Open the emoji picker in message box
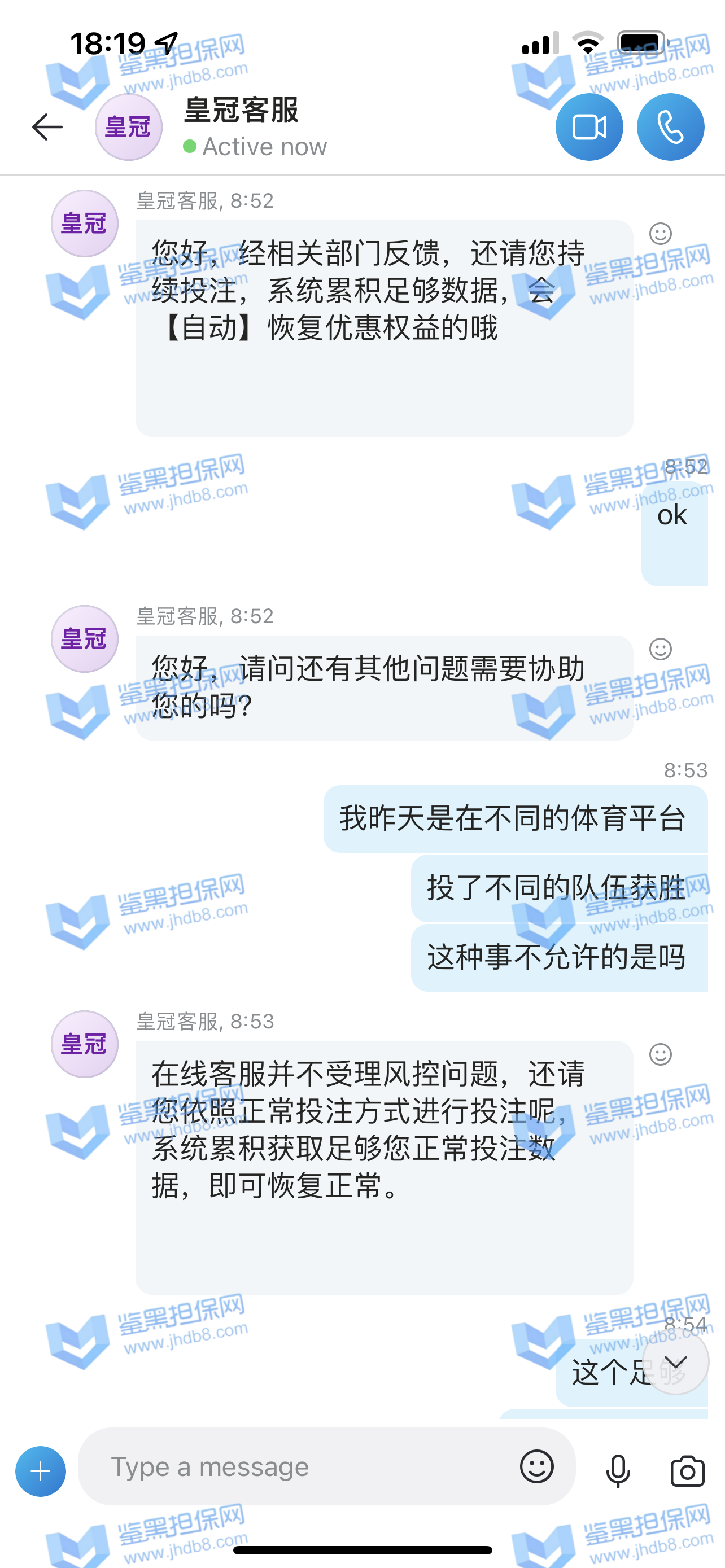 (x=536, y=1467)
